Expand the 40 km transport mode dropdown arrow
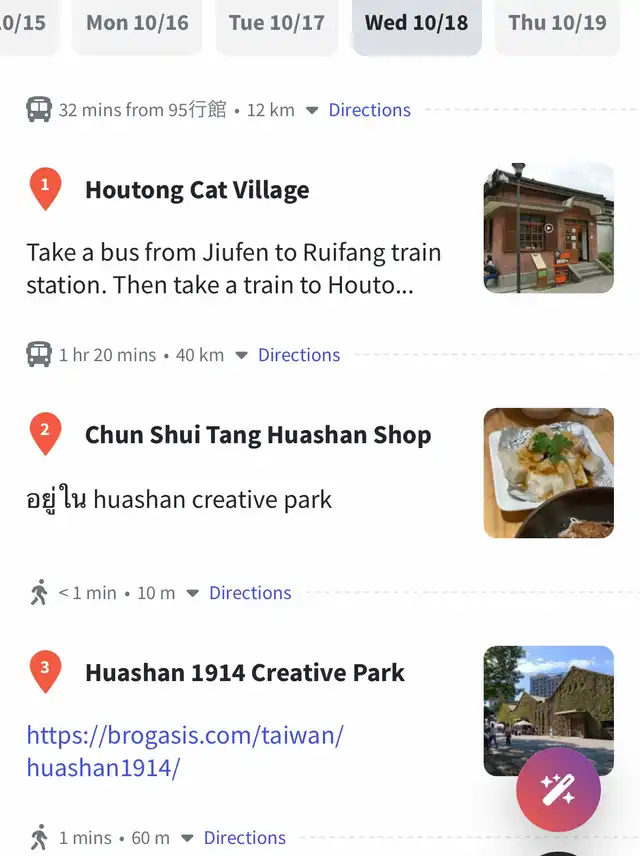Screen dimensions: 640x856 tap(241, 355)
